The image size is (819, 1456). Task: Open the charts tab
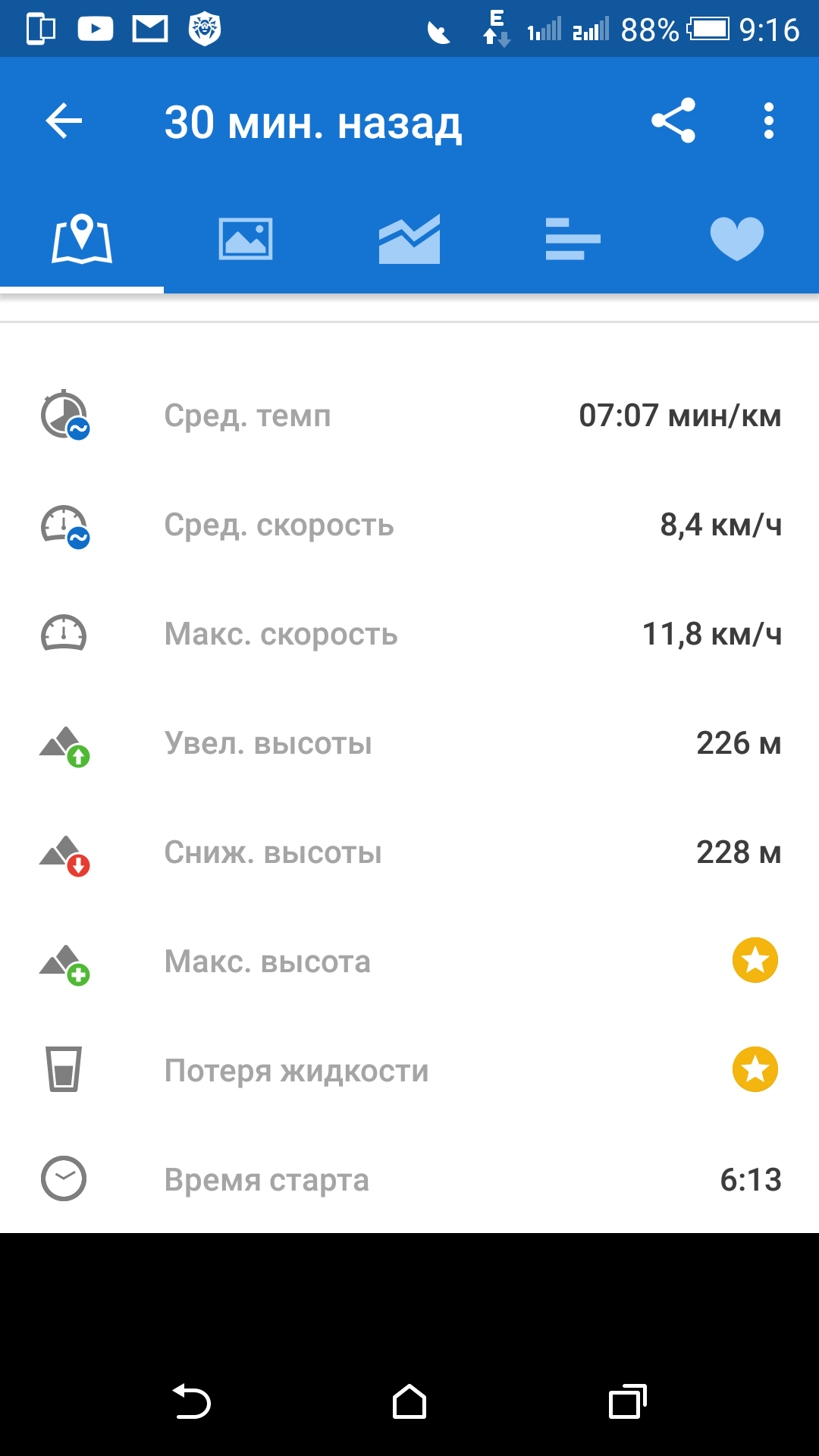pyautogui.click(x=409, y=239)
